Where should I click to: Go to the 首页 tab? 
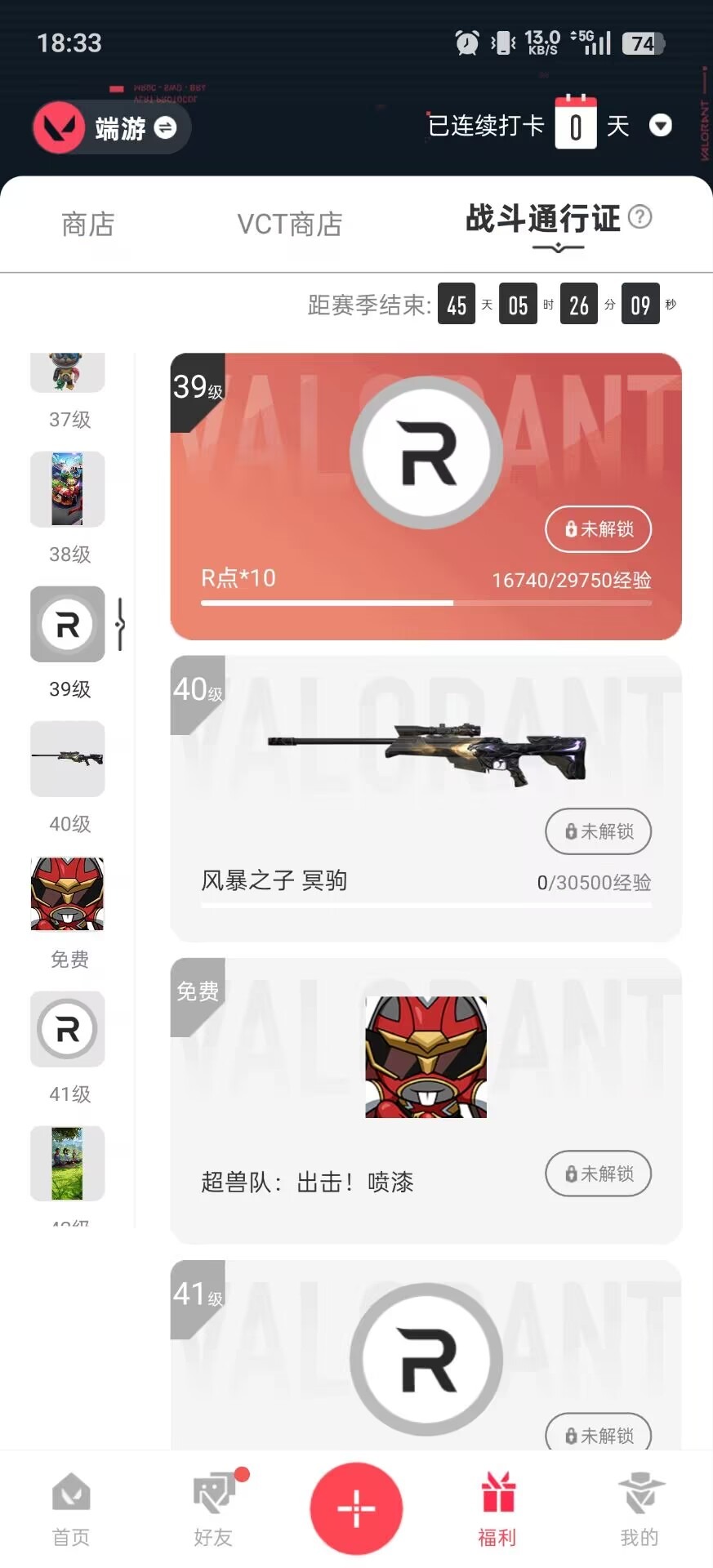(71, 1509)
